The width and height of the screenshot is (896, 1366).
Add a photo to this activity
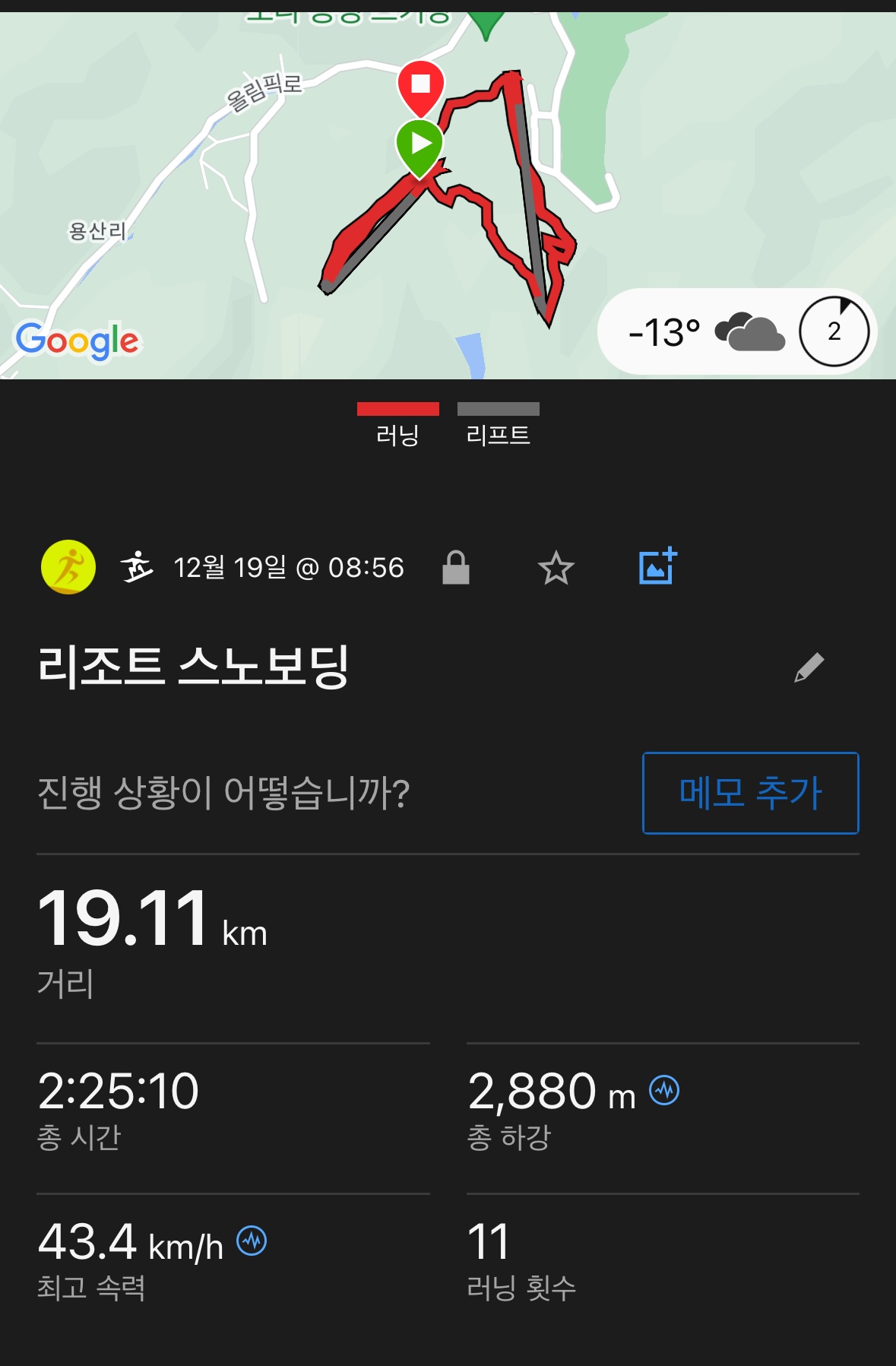[657, 567]
